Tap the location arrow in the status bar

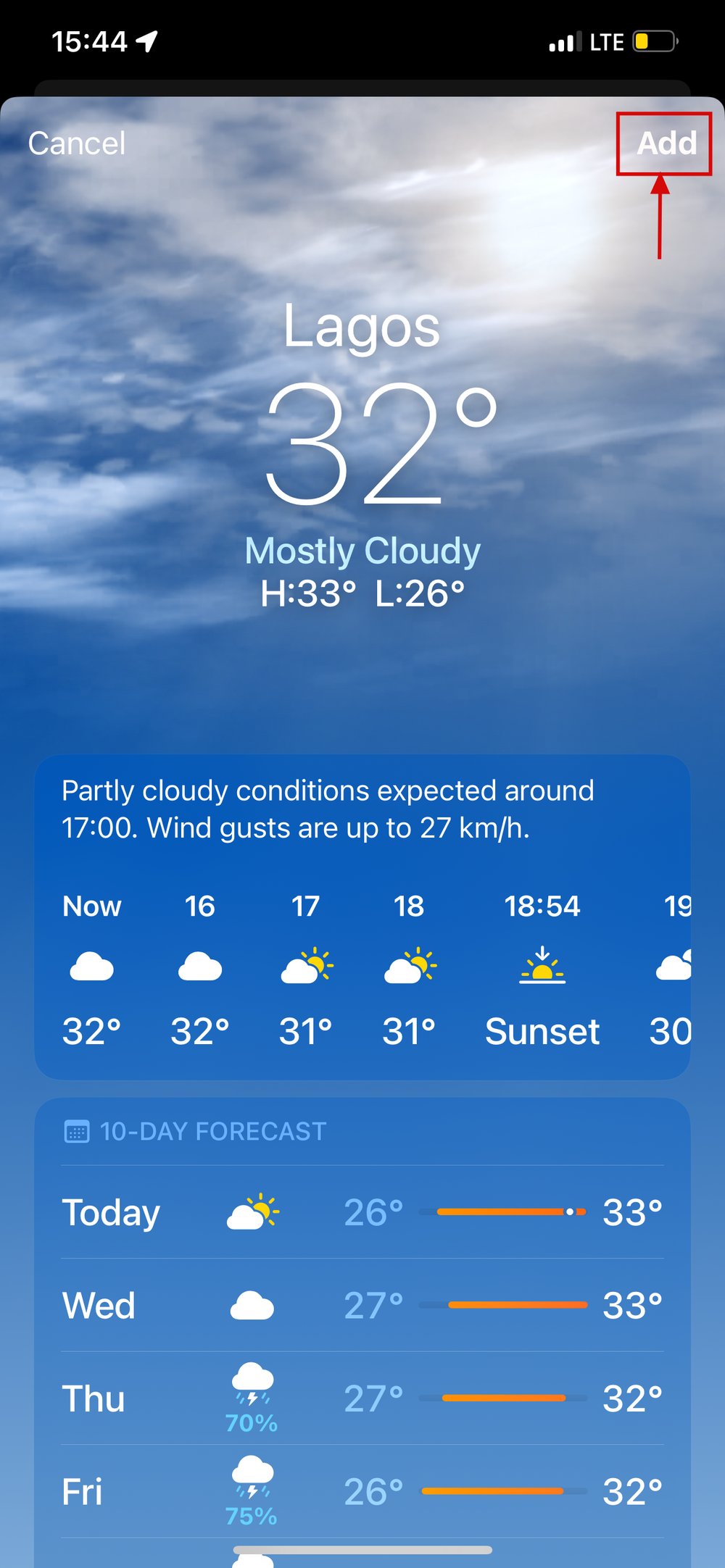[148, 41]
